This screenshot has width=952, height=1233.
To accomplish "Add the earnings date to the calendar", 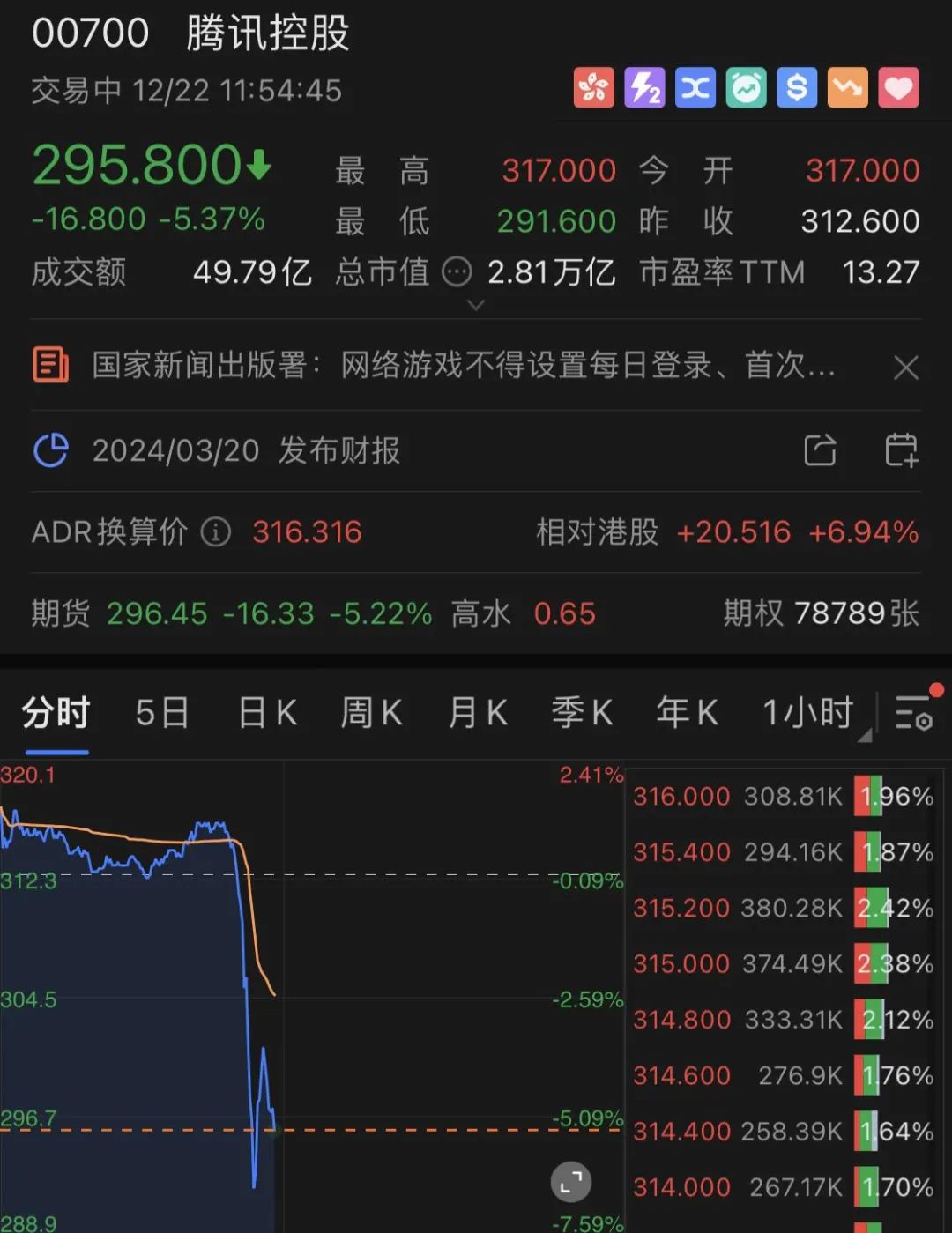I will (x=901, y=450).
